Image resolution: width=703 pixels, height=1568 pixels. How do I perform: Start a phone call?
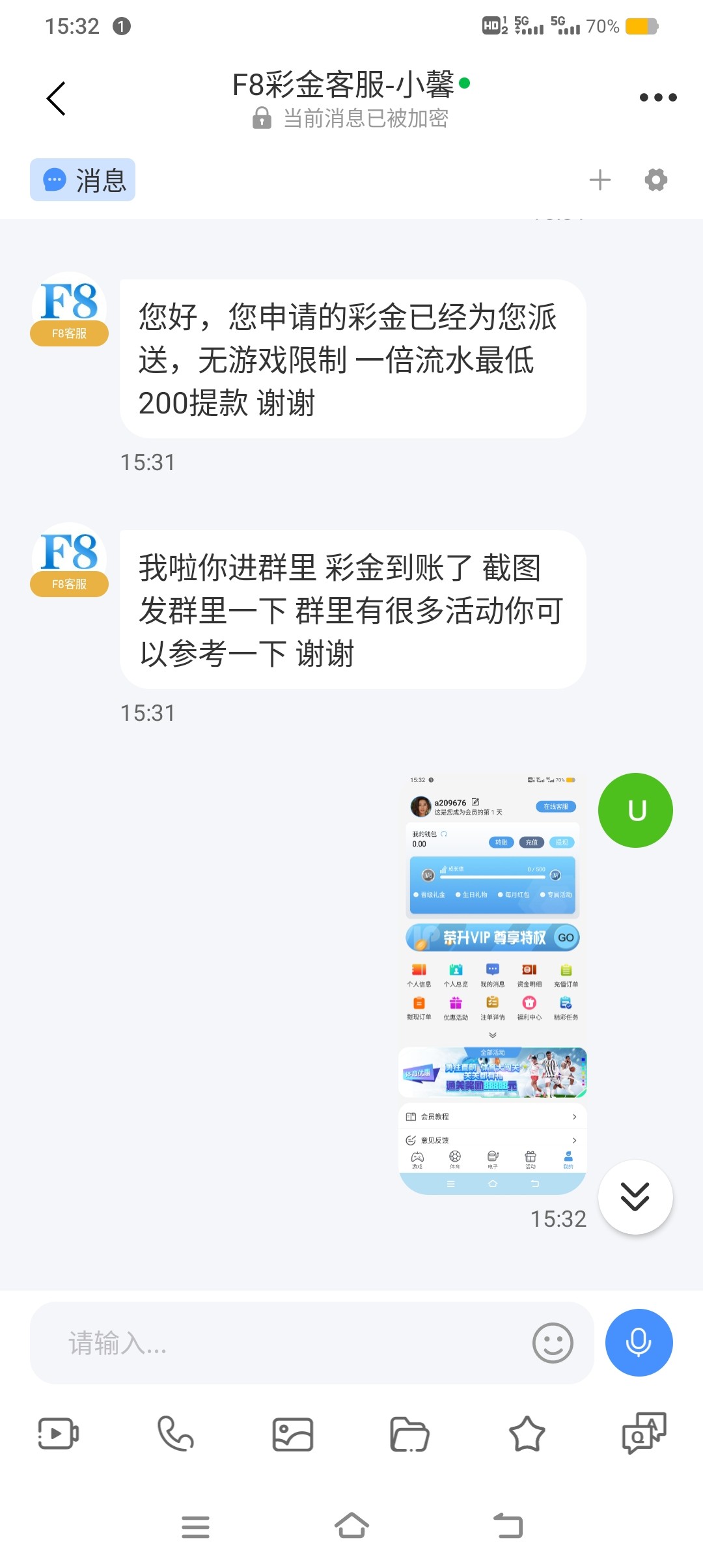point(175,1434)
